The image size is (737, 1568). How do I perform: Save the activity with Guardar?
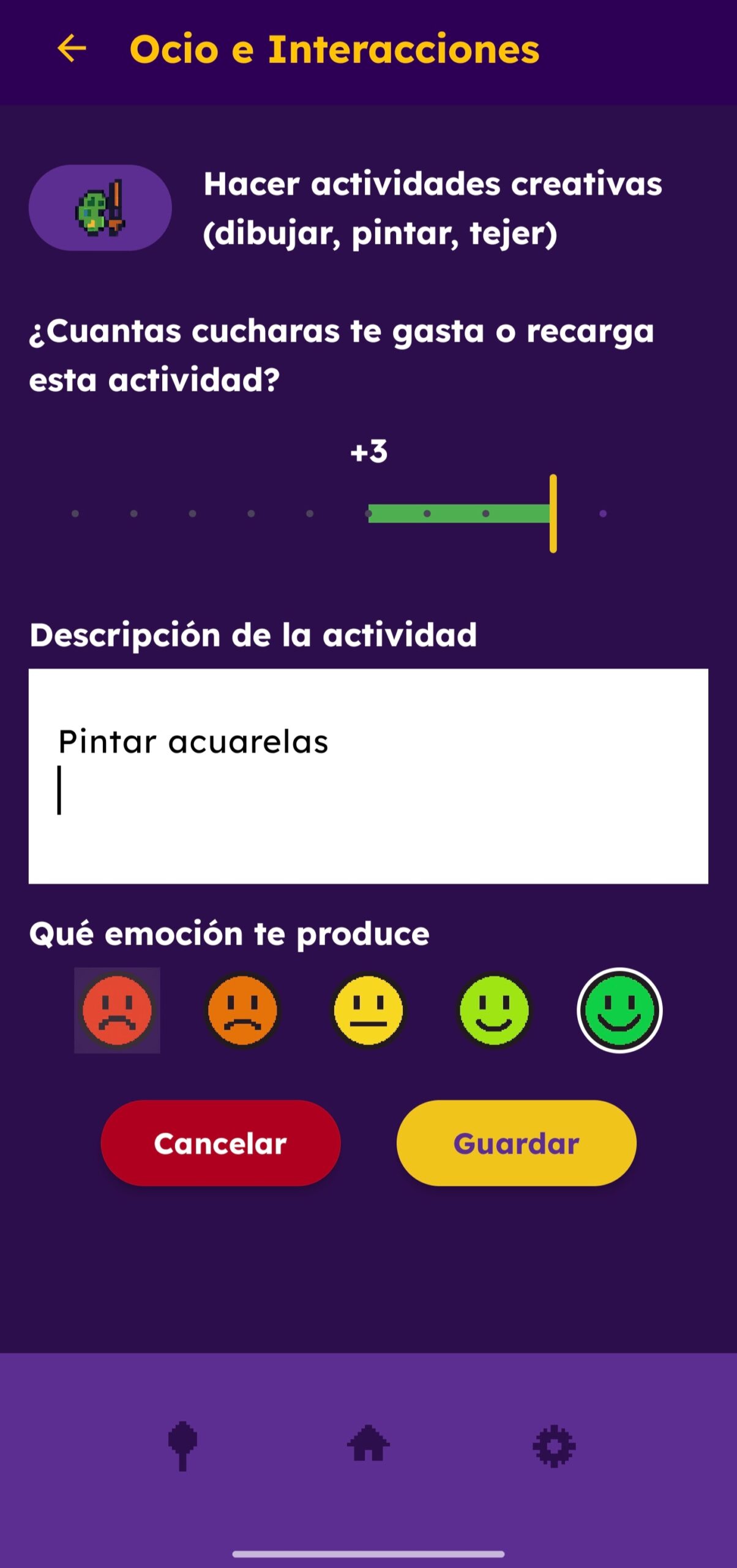pyautogui.click(x=516, y=1143)
